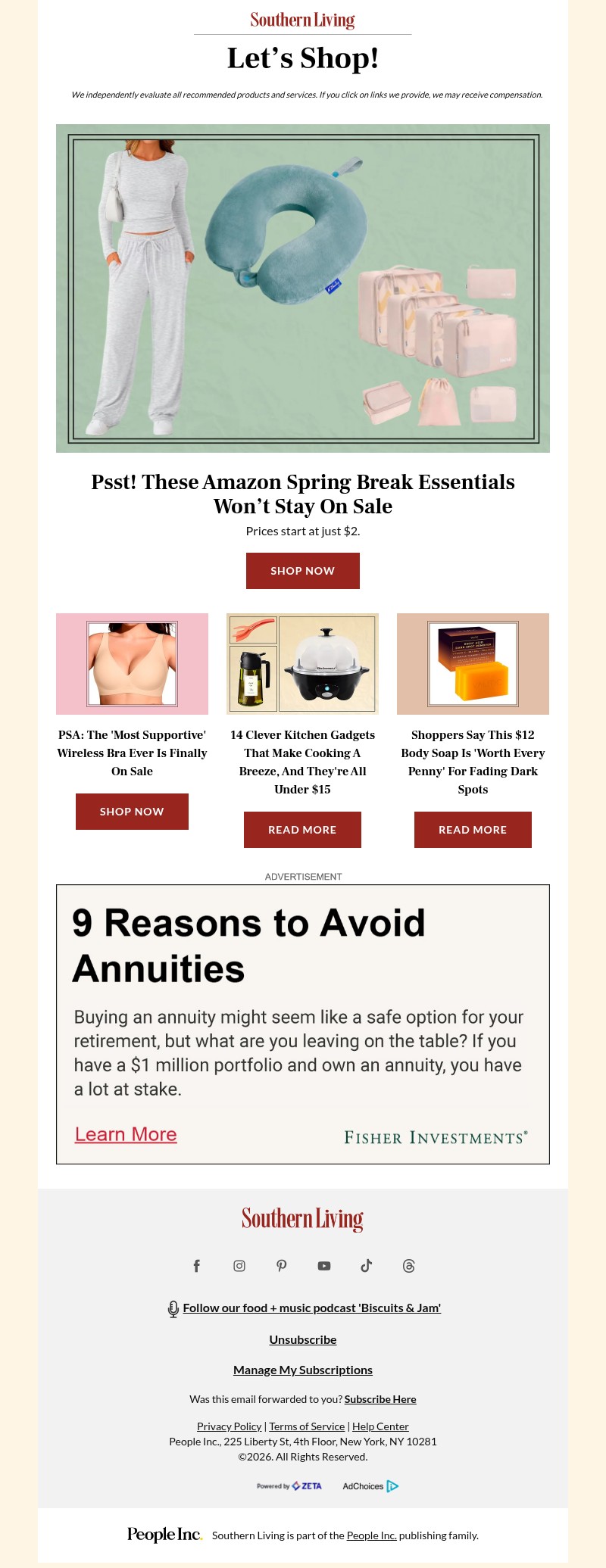
Task: Open READ MORE on the body soap article
Action: click(472, 829)
